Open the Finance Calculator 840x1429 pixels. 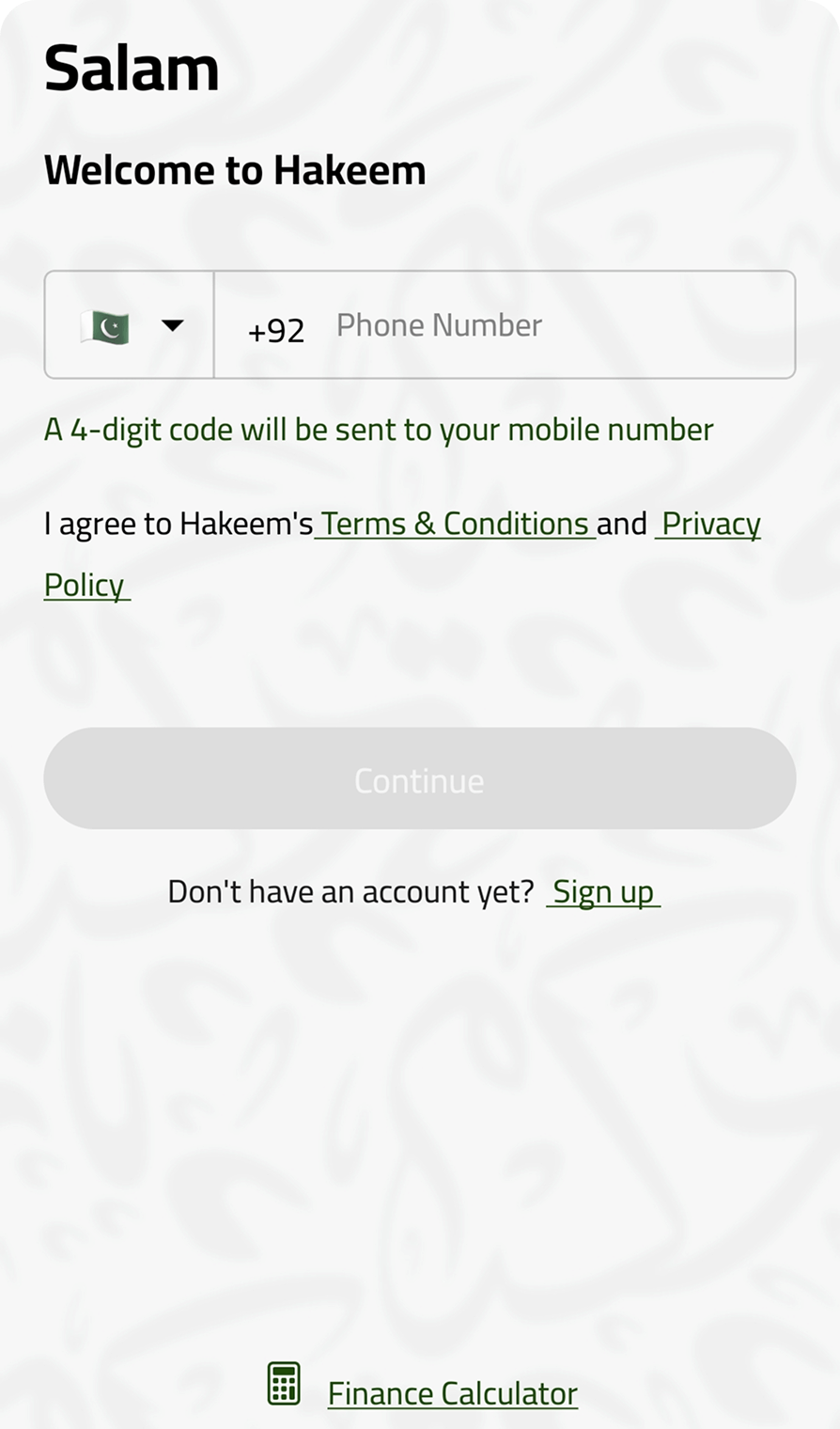point(452,1392)
